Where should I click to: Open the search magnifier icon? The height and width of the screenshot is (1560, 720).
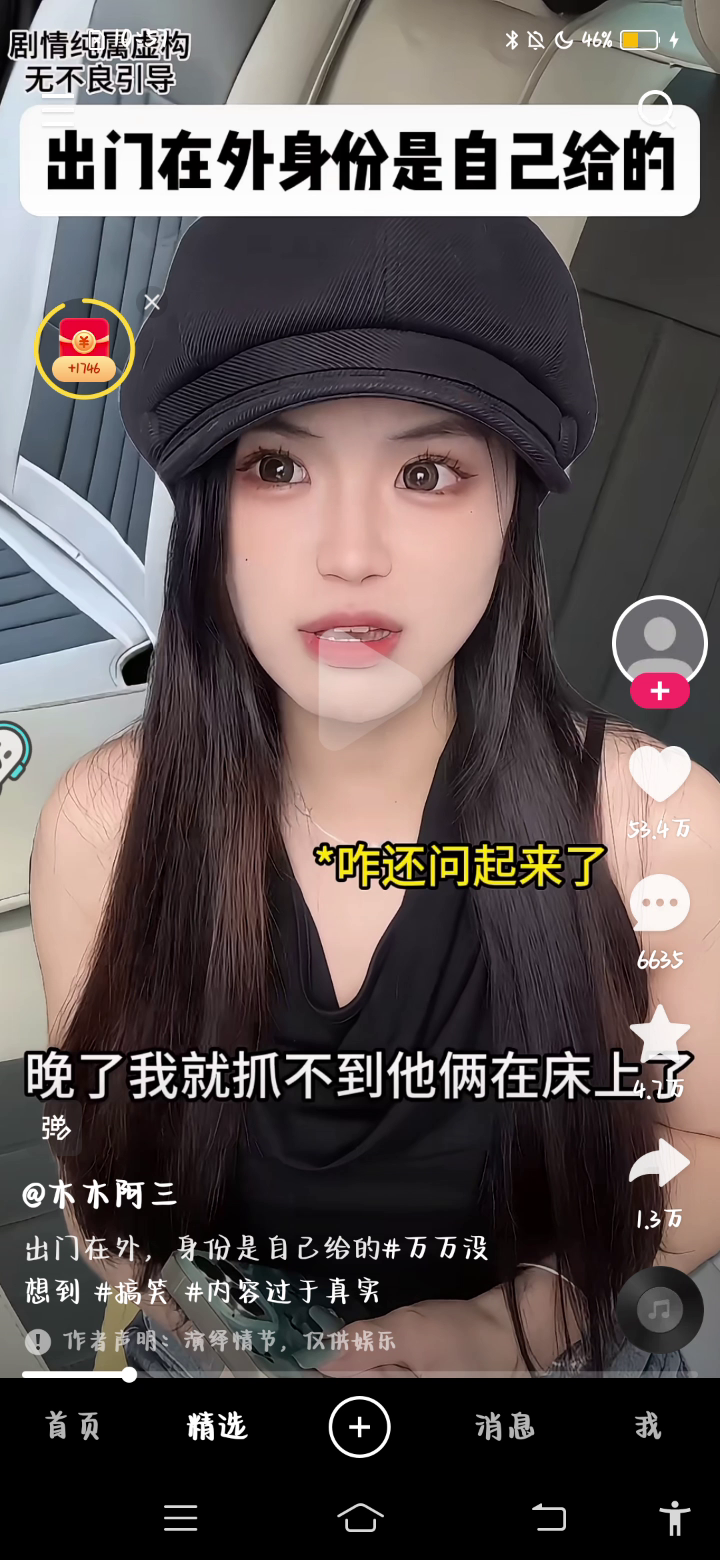point(656,108)
